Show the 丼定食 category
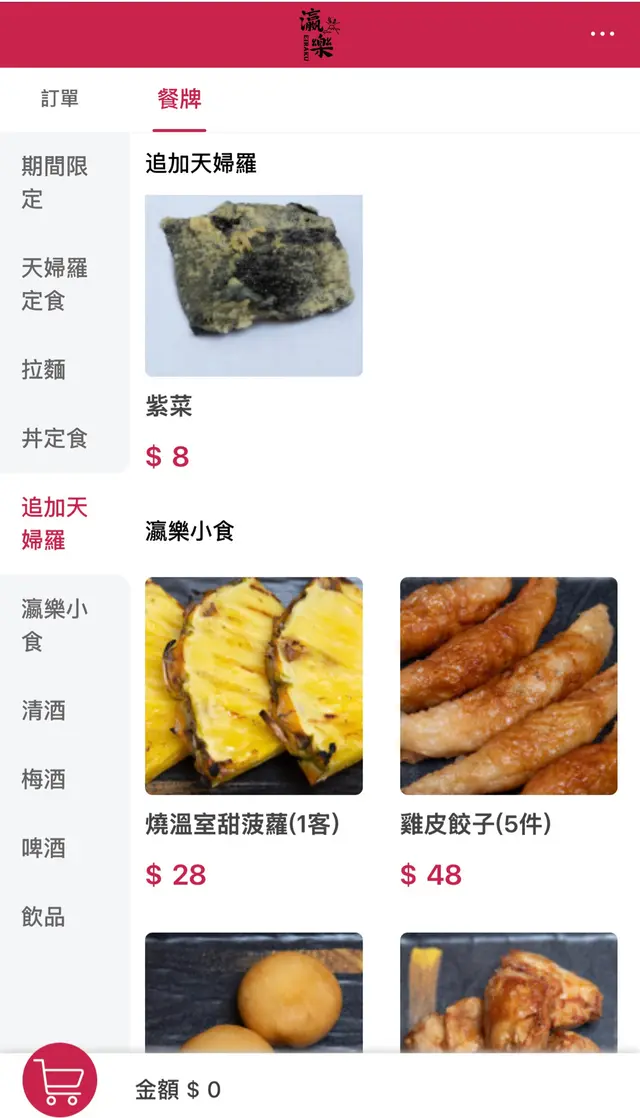640x1118 pixels. tap(55, 438)
